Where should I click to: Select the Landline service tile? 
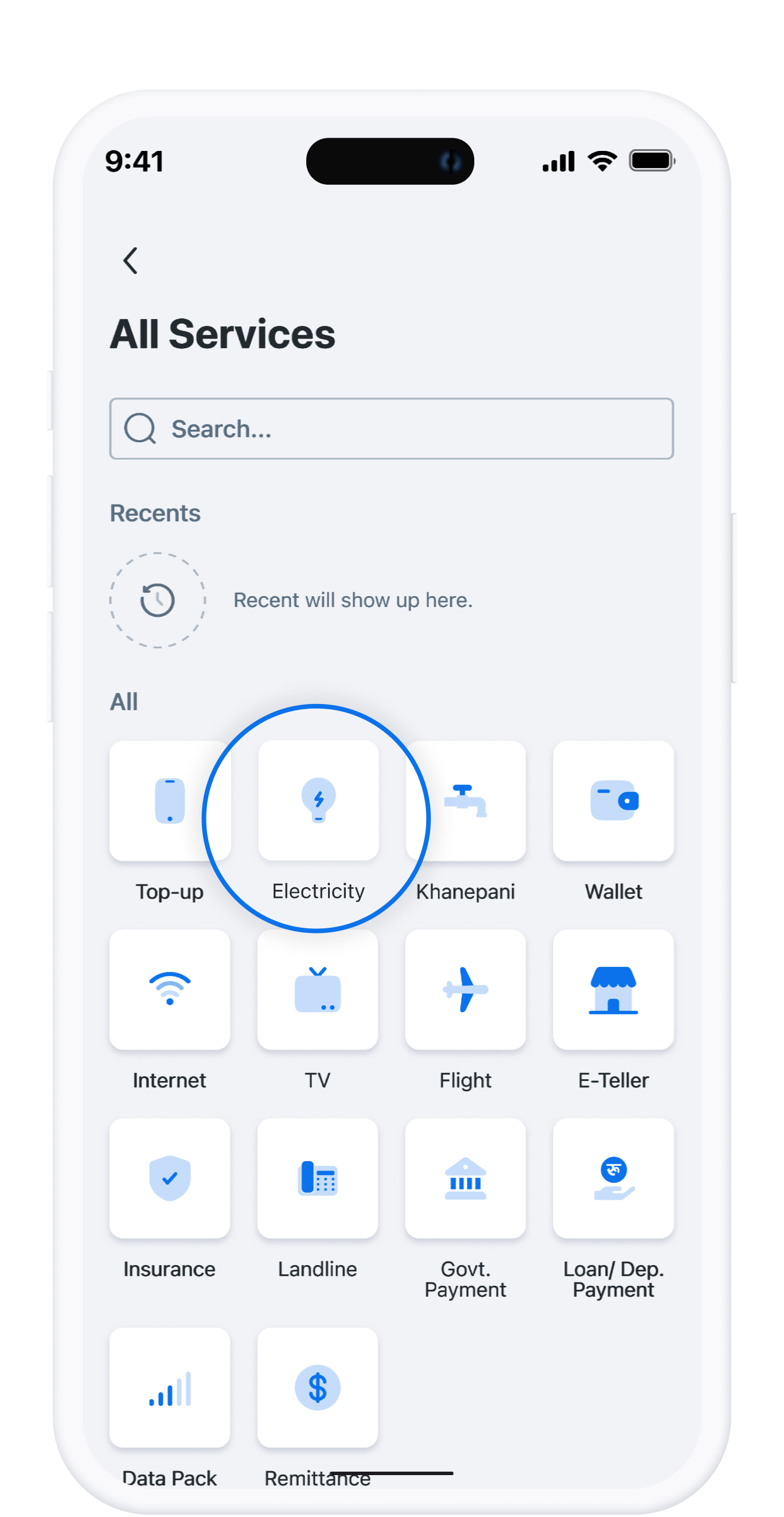[x=318, y=1178]
